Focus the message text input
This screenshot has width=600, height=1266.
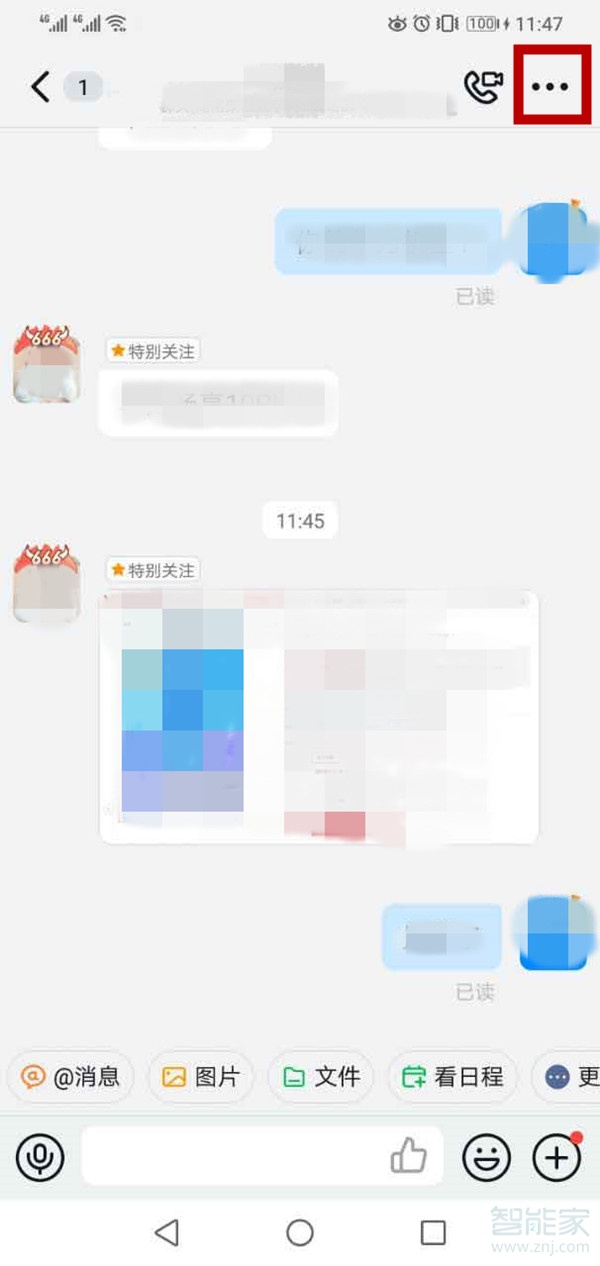pos(230,1158)
